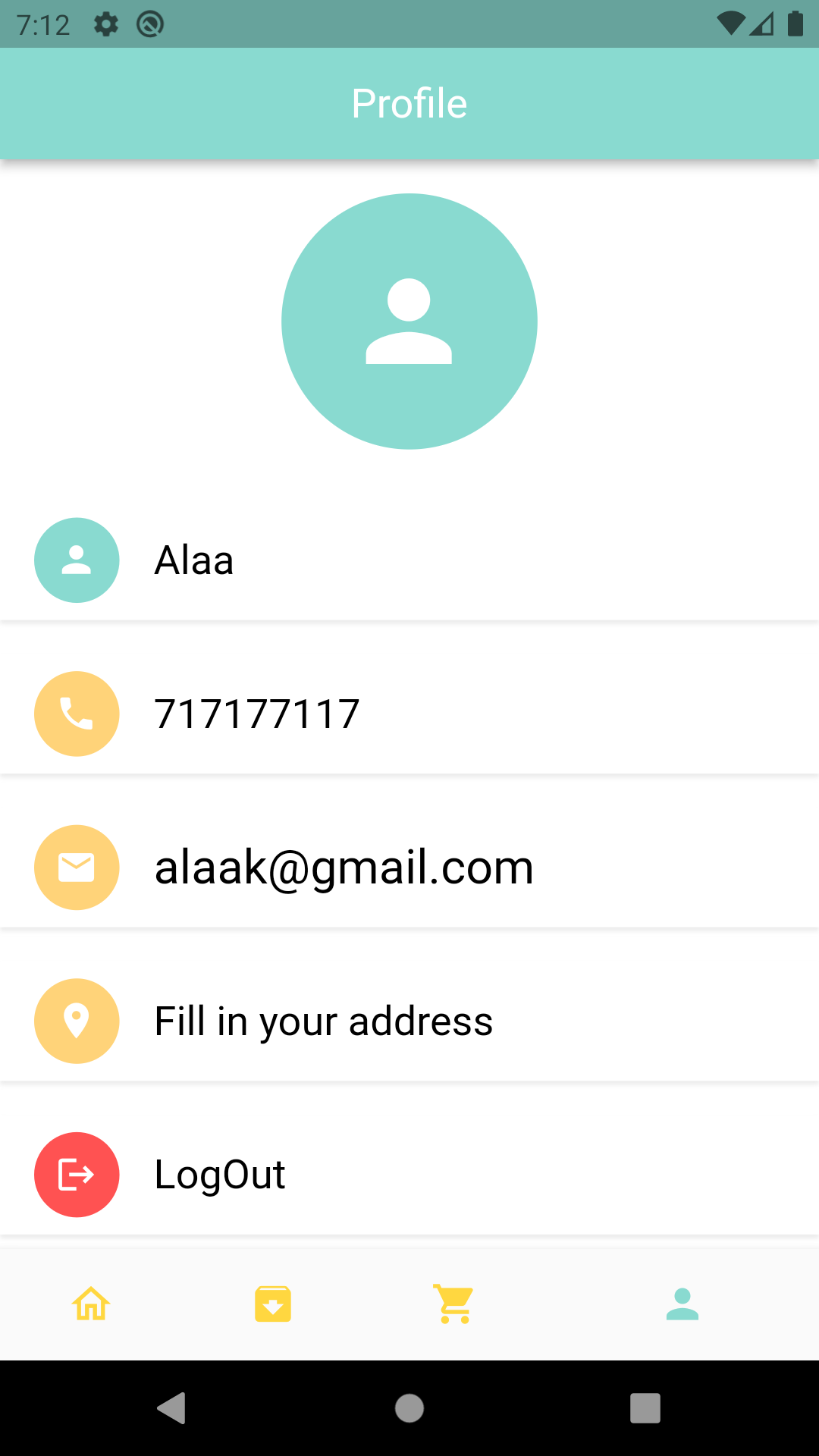Viewport: 819px width, 1456px height.
Task: Tap the teal person icon beside Alaa
Action: click(77, 560)
